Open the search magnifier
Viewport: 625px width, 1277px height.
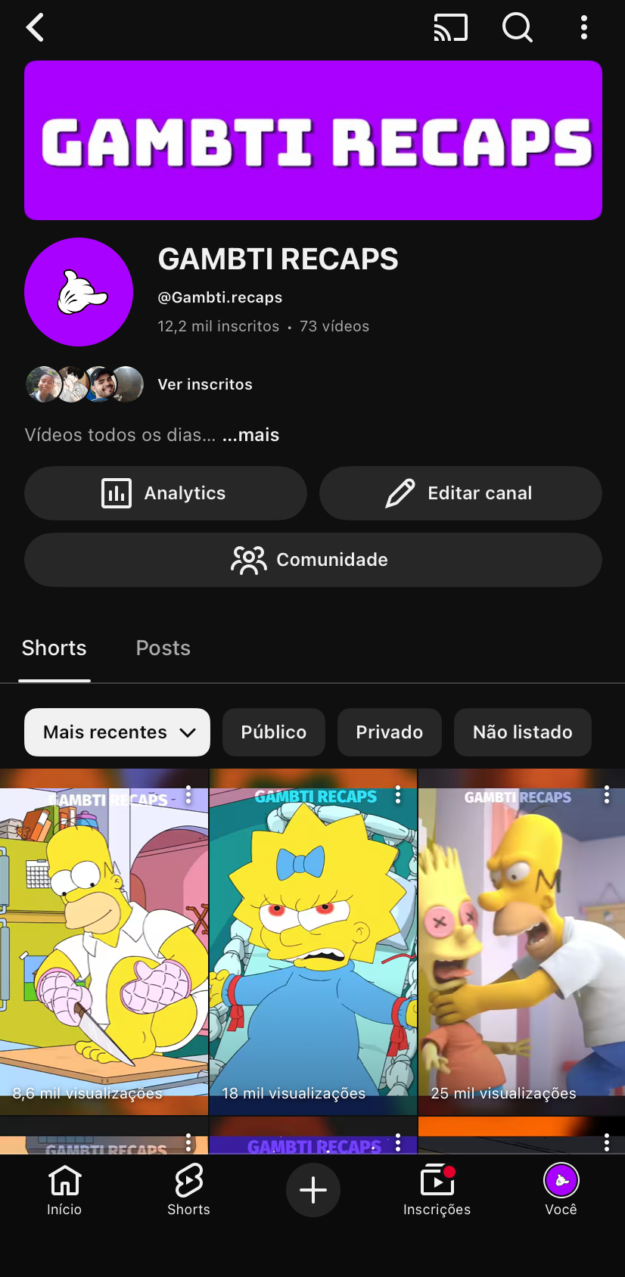517,28
